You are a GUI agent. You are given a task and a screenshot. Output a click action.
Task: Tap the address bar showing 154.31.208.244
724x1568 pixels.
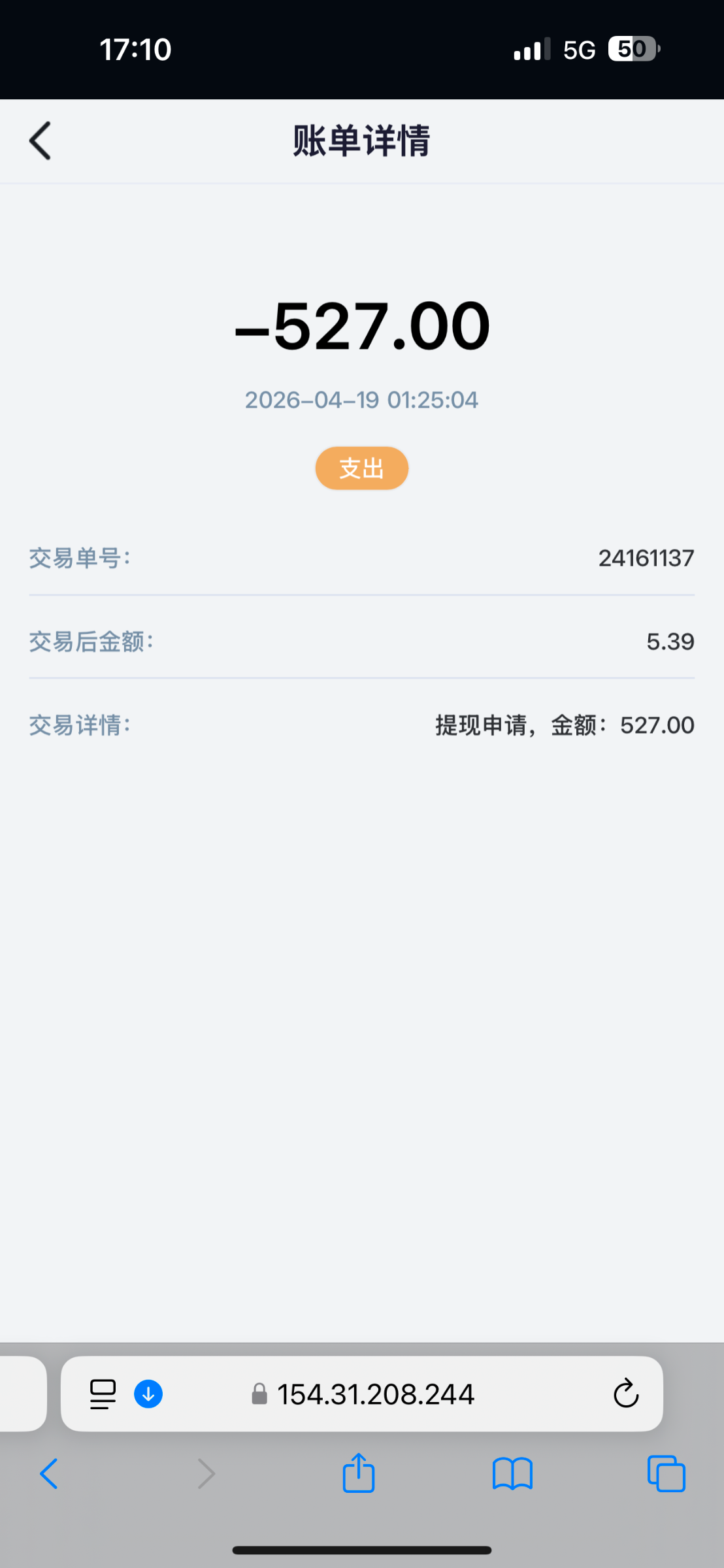[375, 1394]
